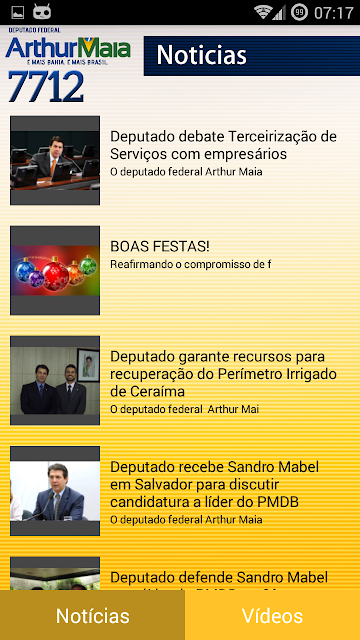Open article on Sandro Mabel in Salvador
This screenshot has height=640, width=360.
180,491
